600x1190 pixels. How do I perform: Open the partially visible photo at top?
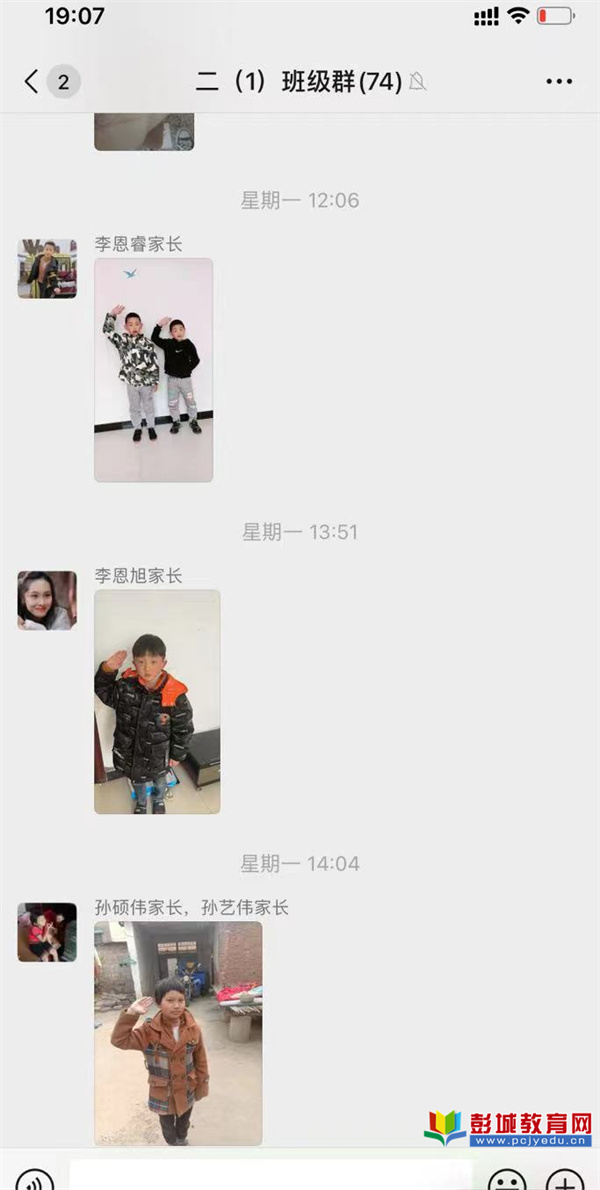(x=144, y=132)
